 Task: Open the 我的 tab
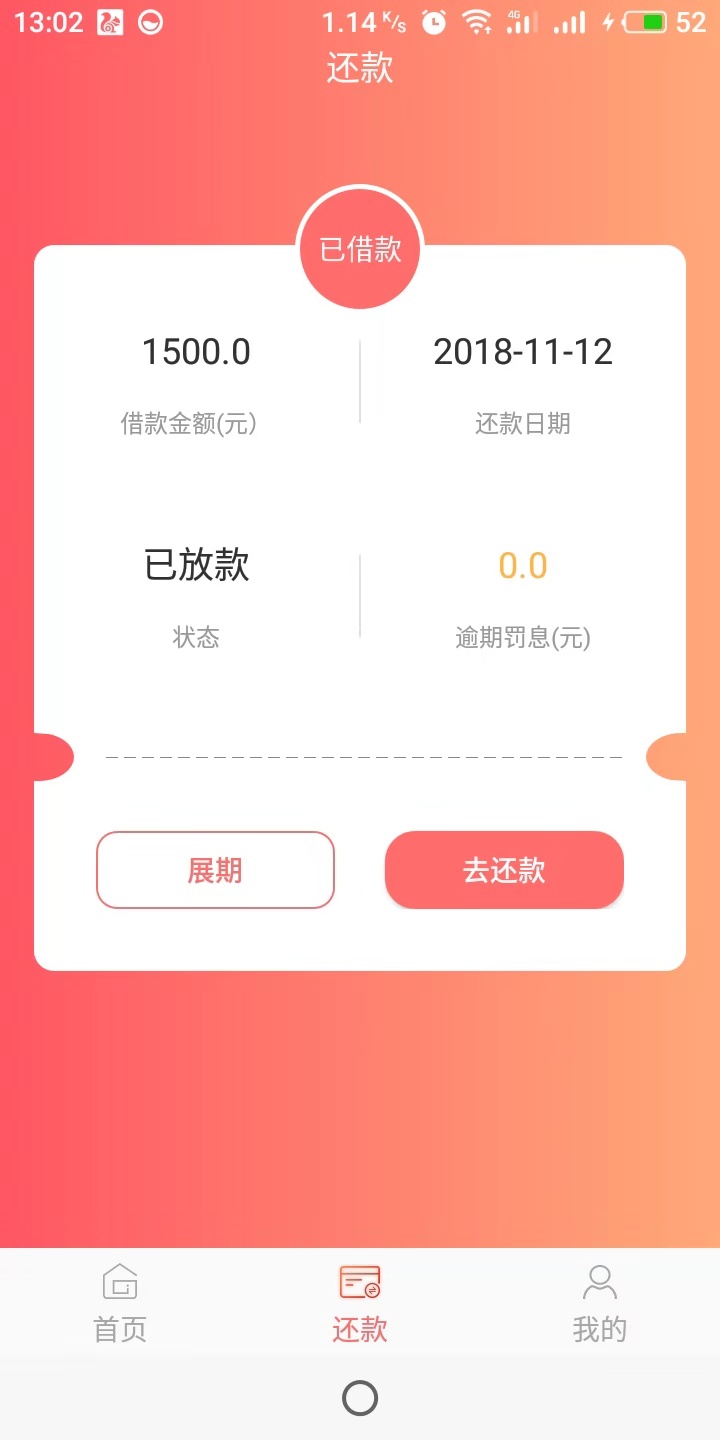pos(600,1303)
